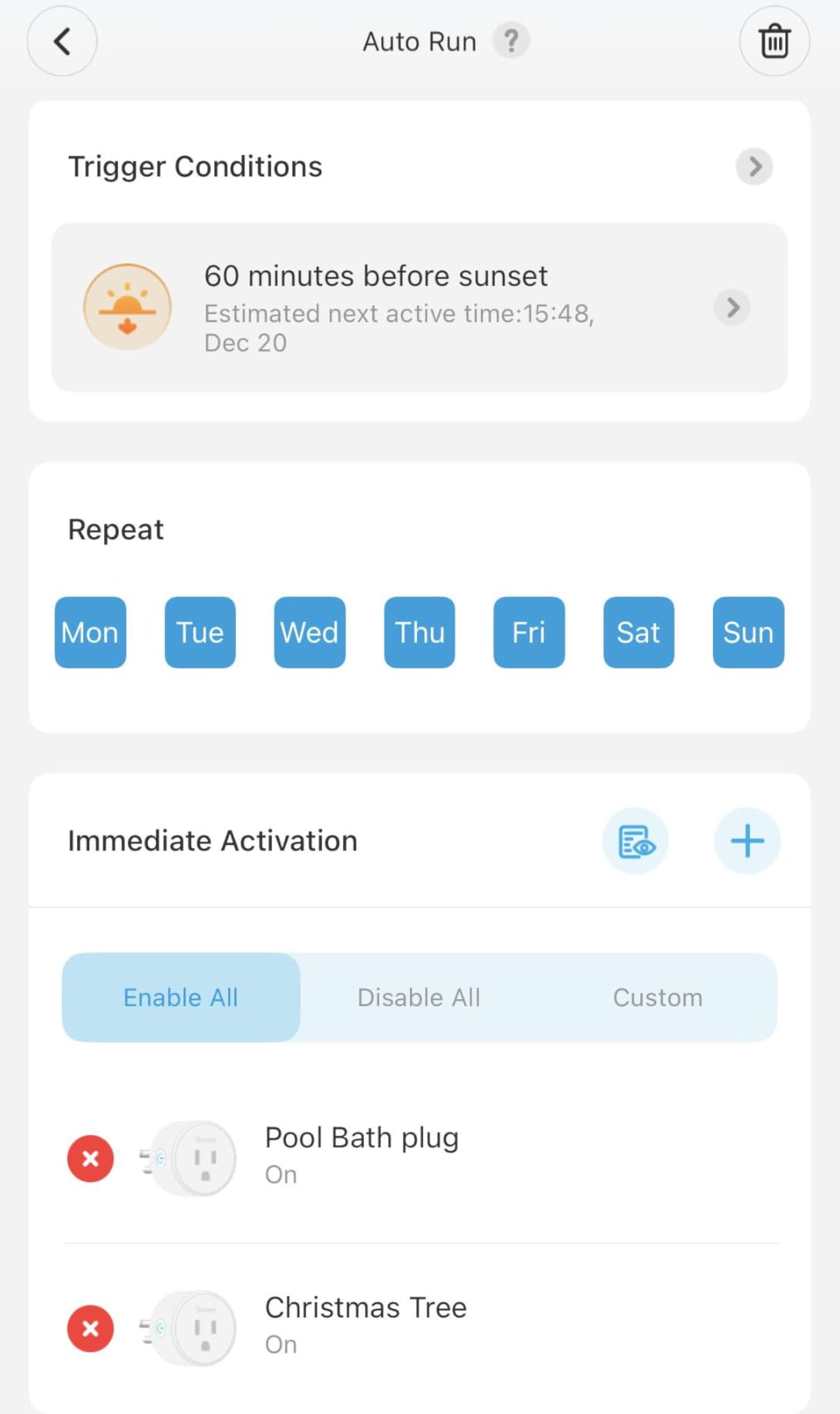This screenshot has width=840, height=1414.
Task: Toggle Sat repeat day
Action: click(638, 632)
